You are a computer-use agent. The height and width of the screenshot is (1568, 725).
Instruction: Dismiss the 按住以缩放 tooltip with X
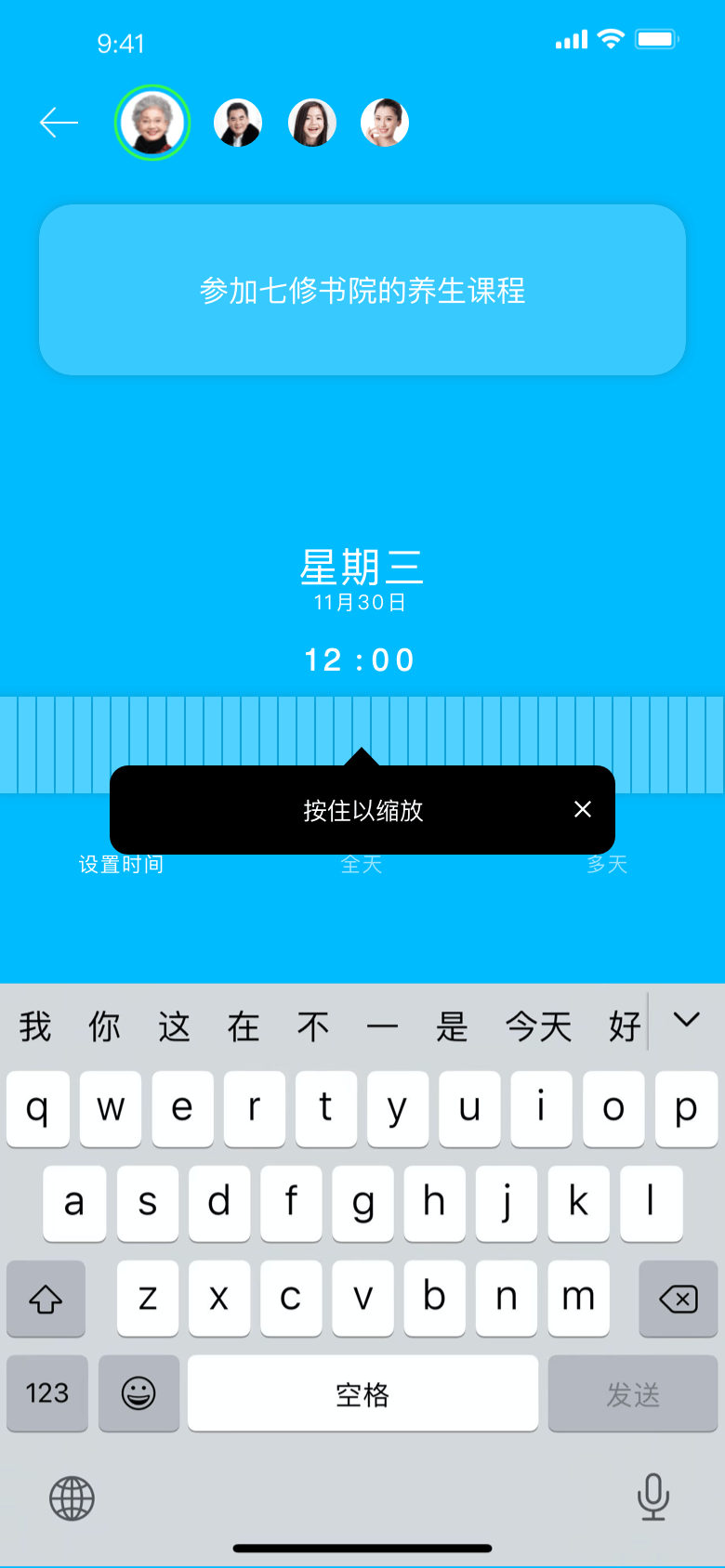[583, 809]
